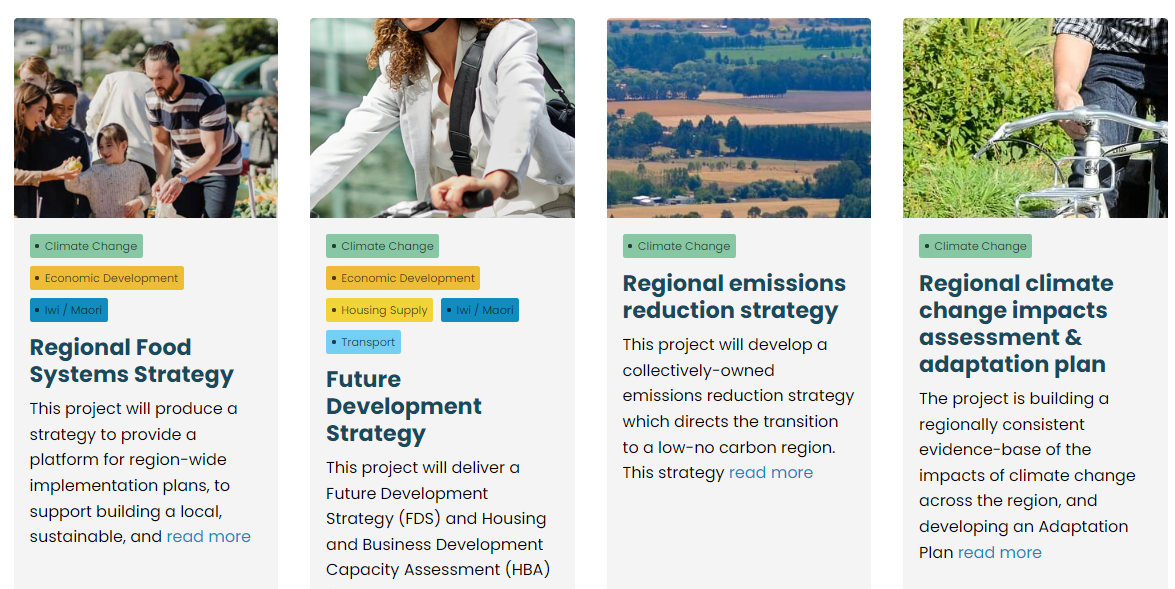Select Transport tag on Future Development card
Viewport: 1175px width, 589px height.
363,342
